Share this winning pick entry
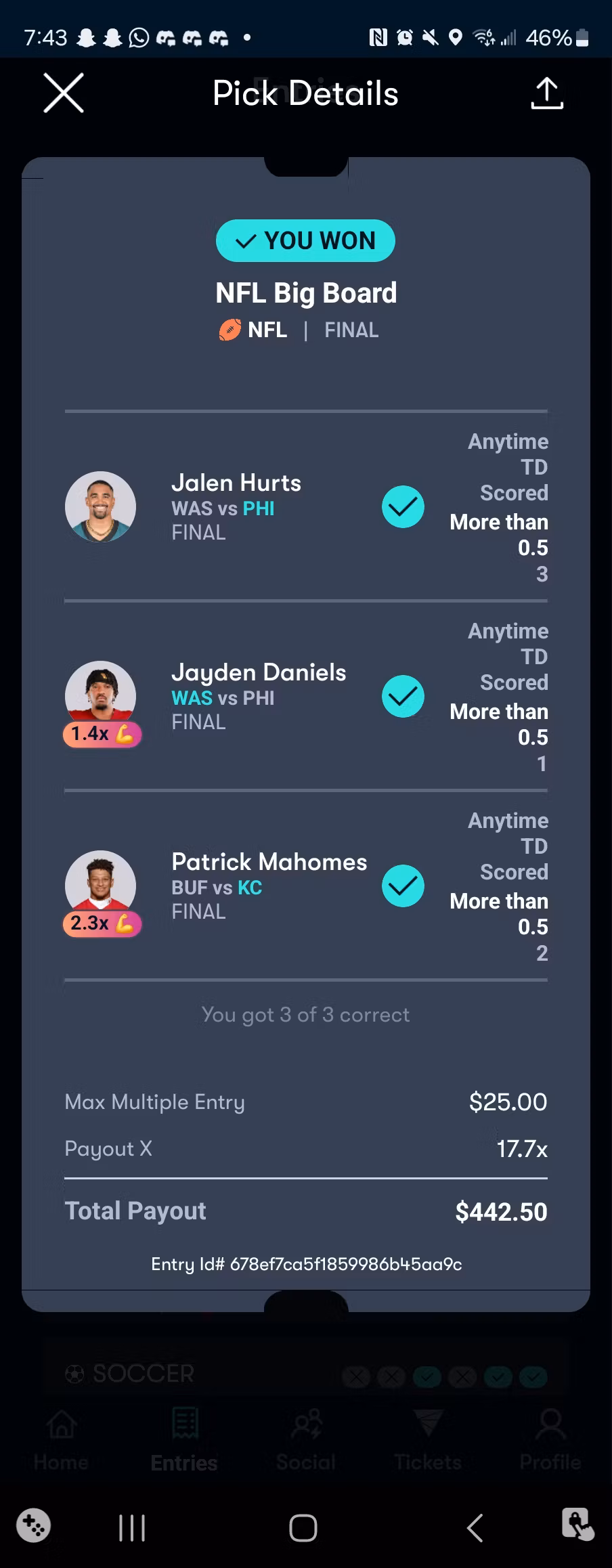Viewport: 612px width, 1568px height. [547, 93]
